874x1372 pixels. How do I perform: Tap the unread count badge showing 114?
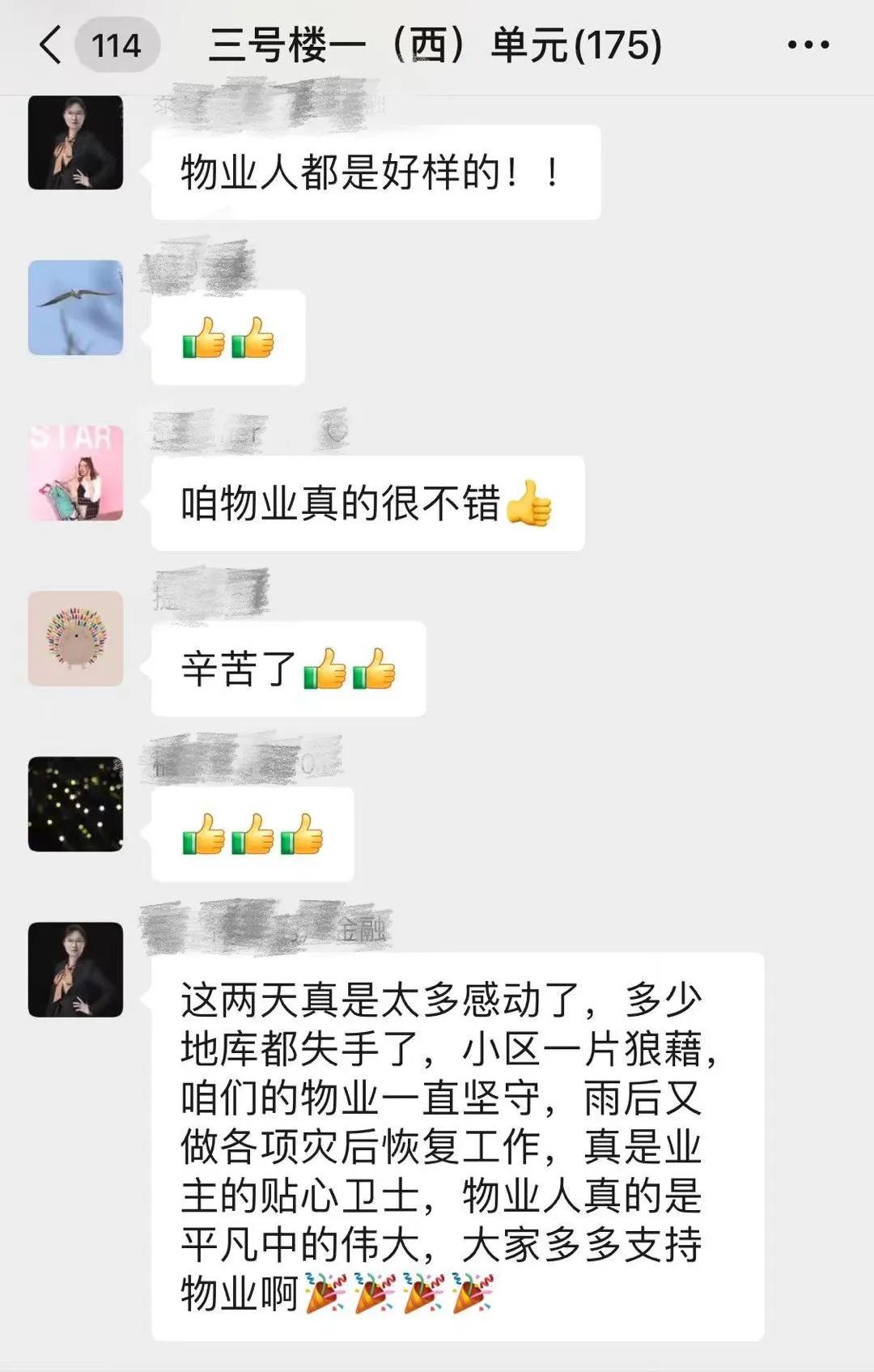(x=116, y=47)
